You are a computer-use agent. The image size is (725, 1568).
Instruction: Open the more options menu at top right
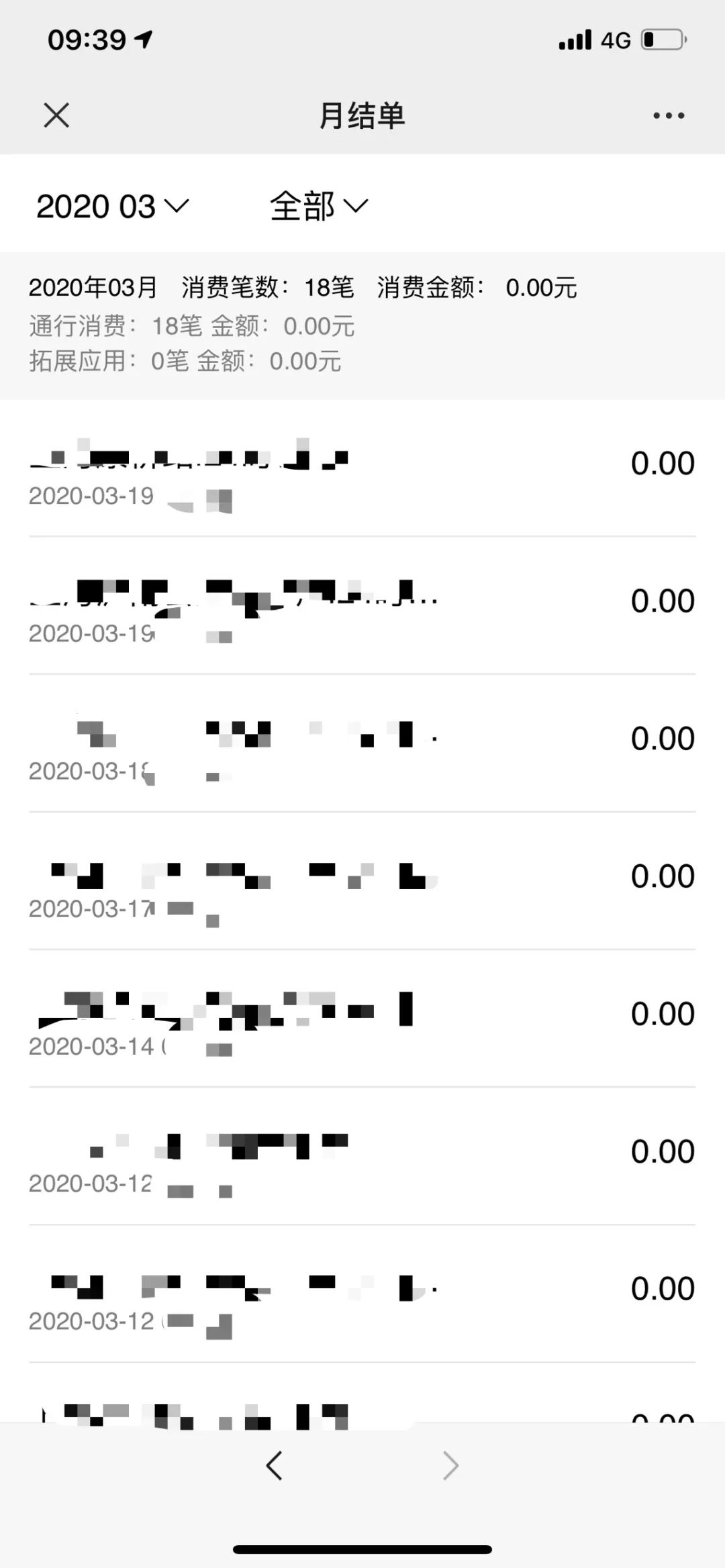click(x=667, y=115)
